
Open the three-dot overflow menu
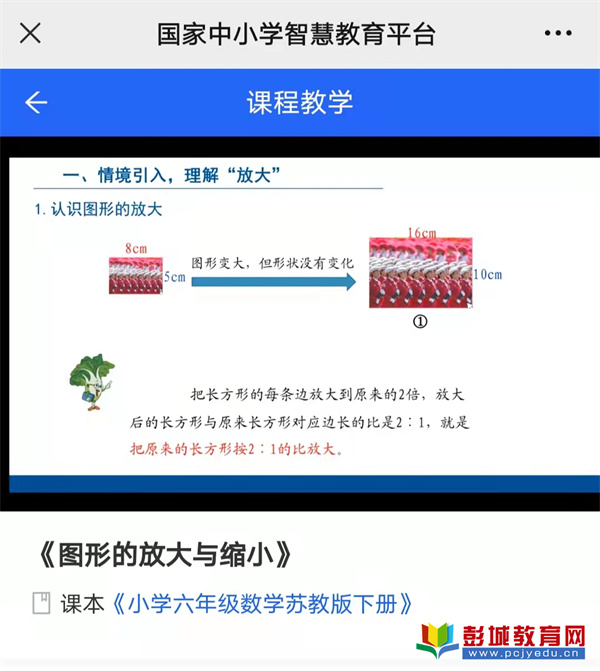(x=558, y=33)
